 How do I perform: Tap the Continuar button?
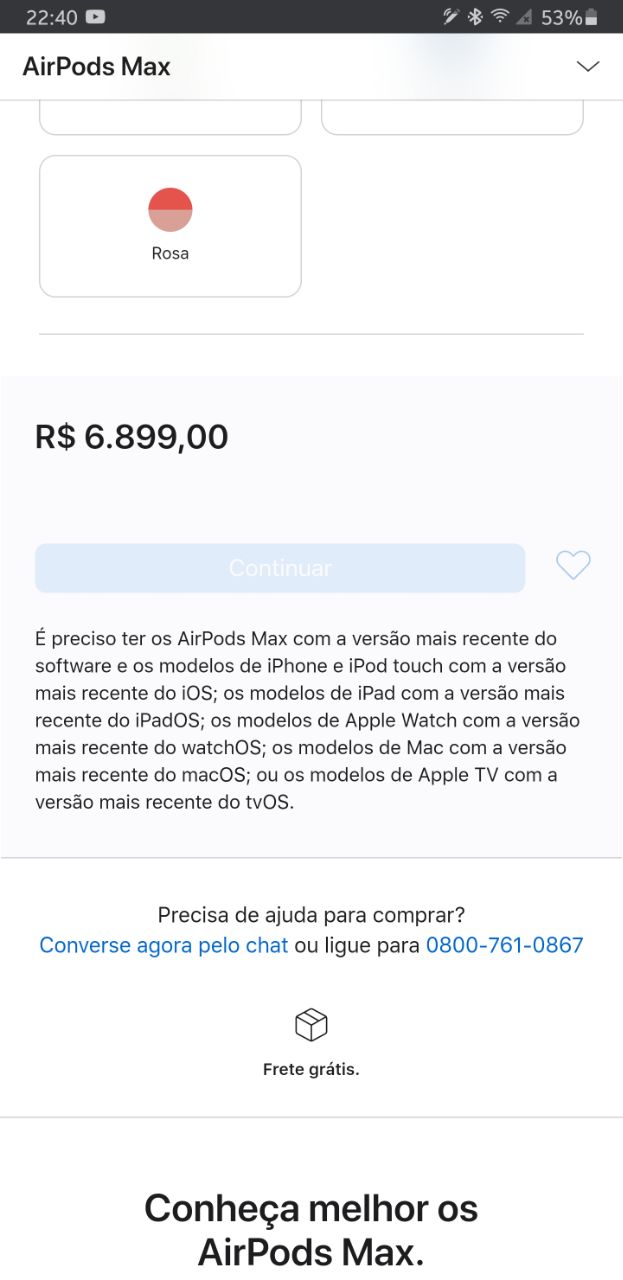tap(280, 568)
